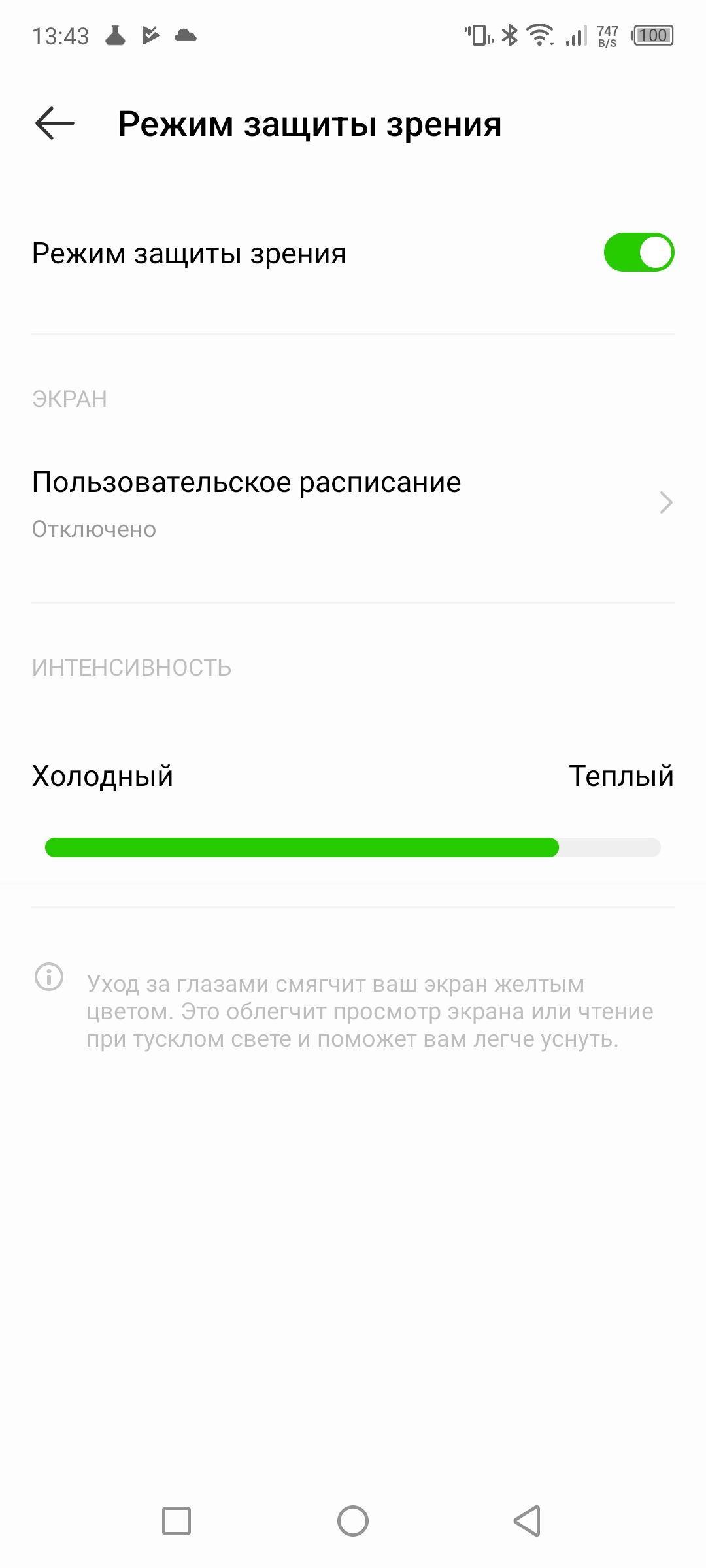Screen dimensions: 706x1568
Task: Open the recent apps overview
Action: 176,1520
